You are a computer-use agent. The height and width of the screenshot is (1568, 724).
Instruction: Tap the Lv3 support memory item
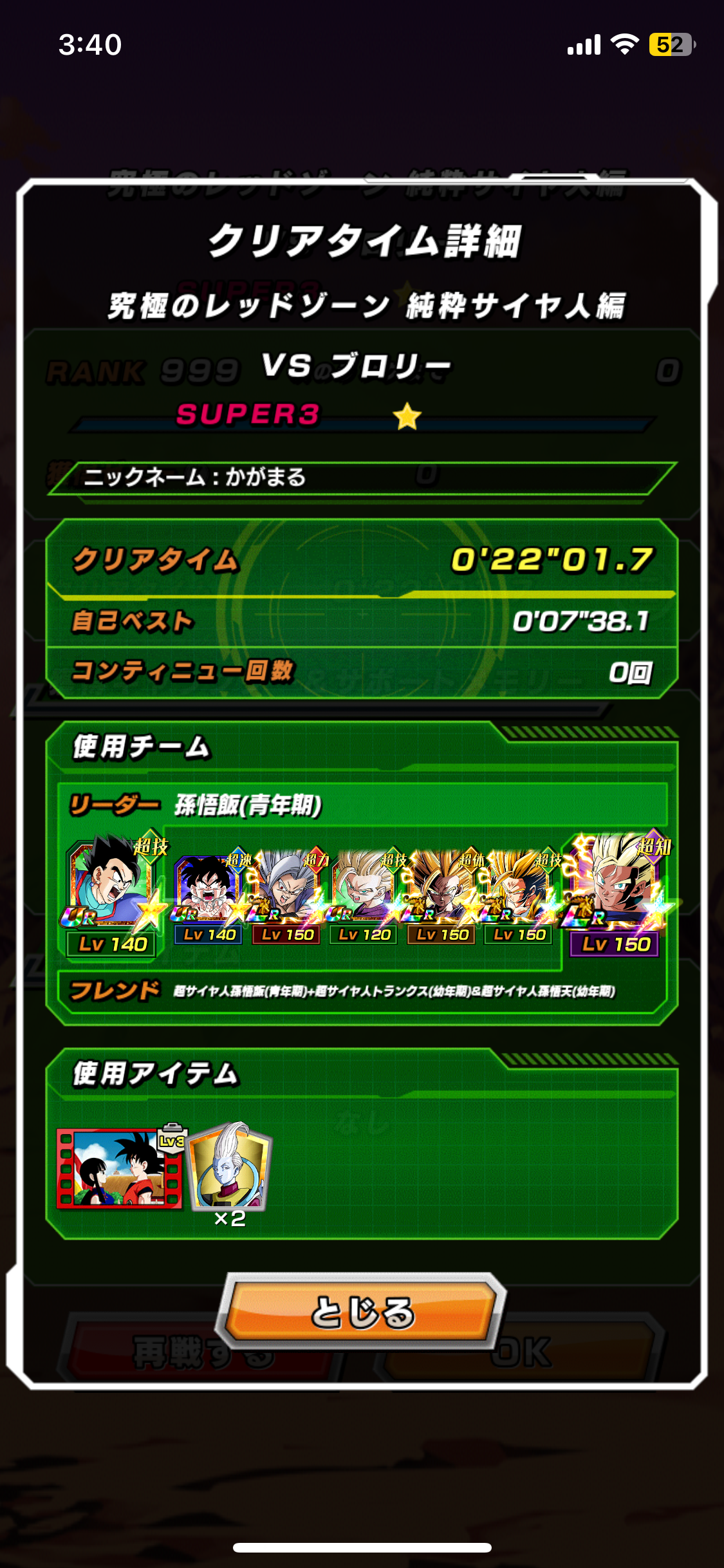120,1168
